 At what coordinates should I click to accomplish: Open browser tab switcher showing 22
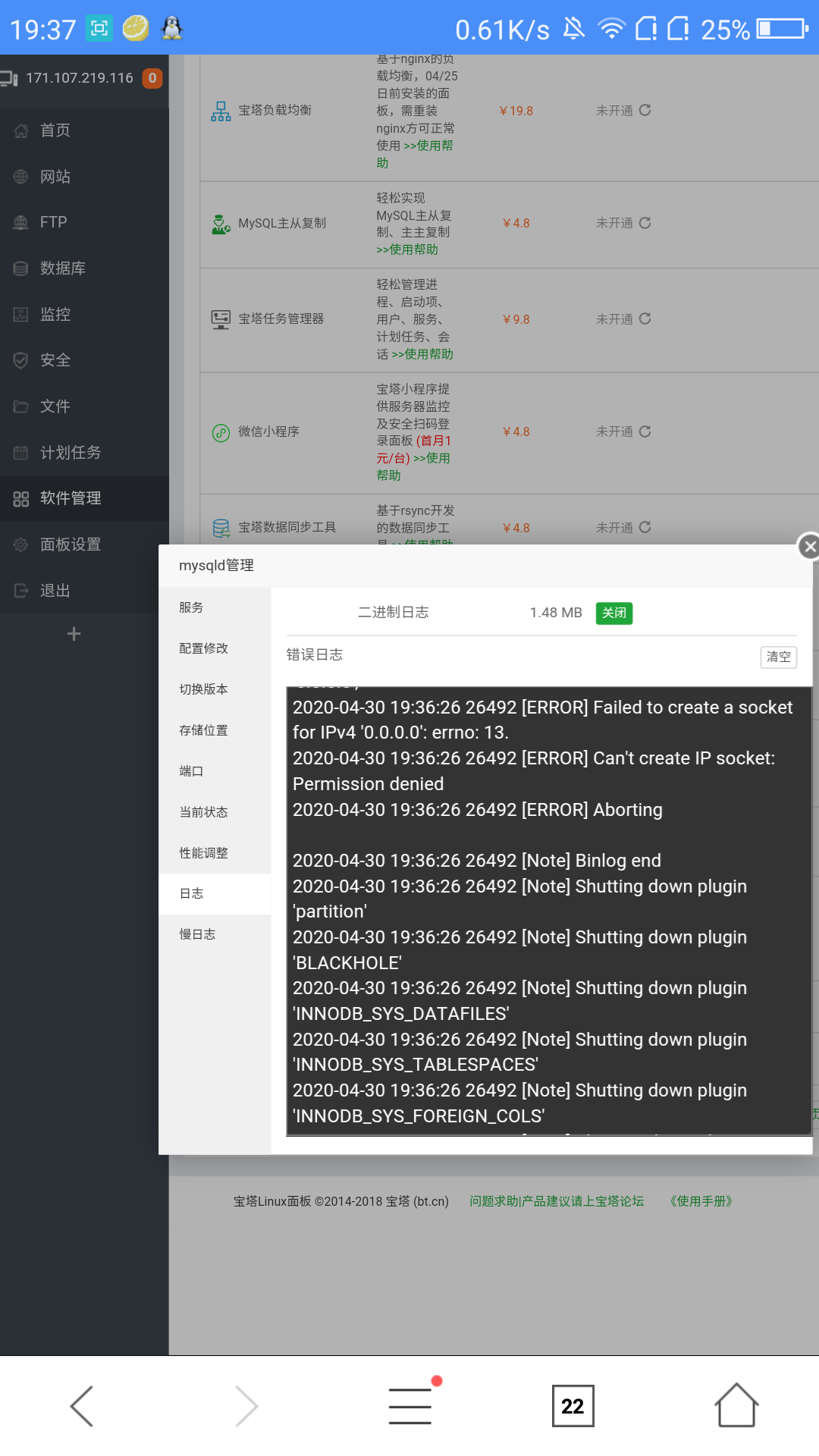click(573, 1407)
